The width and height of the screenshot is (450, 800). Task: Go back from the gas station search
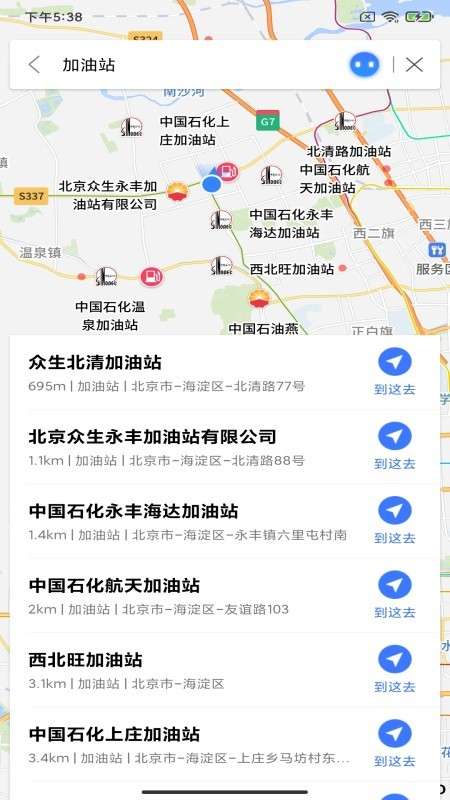click(34, 65)
